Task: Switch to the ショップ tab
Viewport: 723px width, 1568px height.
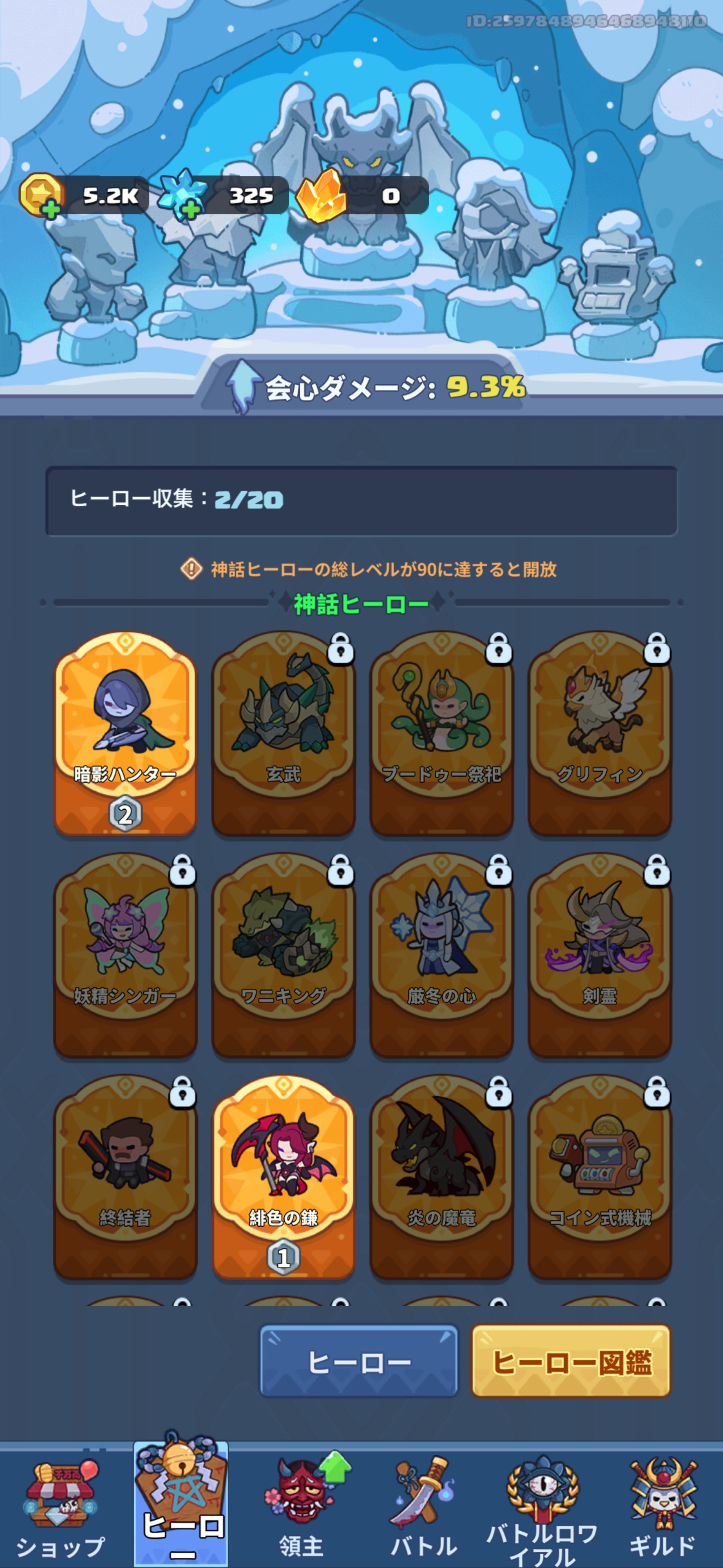Action: (x=60, y=1506)
